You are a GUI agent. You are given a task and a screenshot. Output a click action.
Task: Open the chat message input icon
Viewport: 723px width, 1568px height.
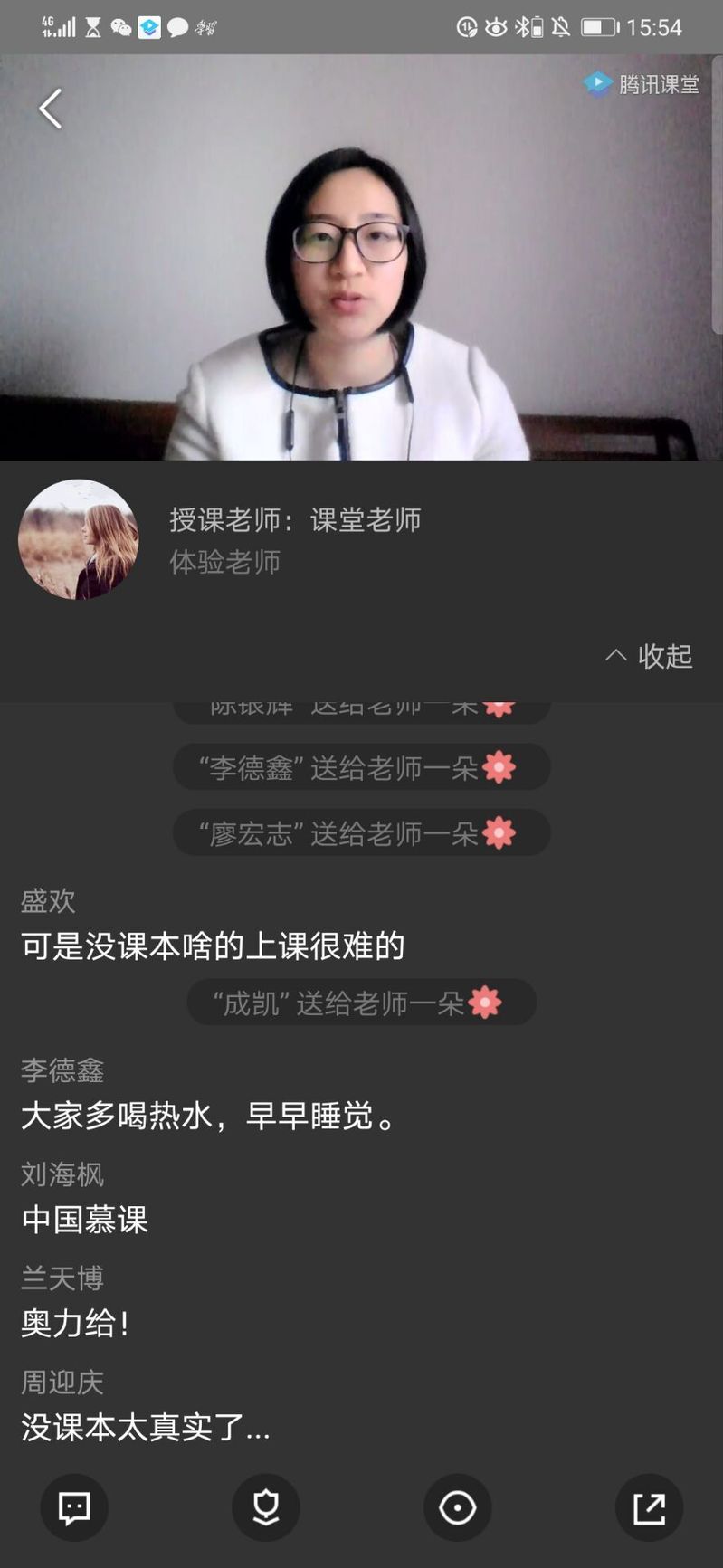74,1508
